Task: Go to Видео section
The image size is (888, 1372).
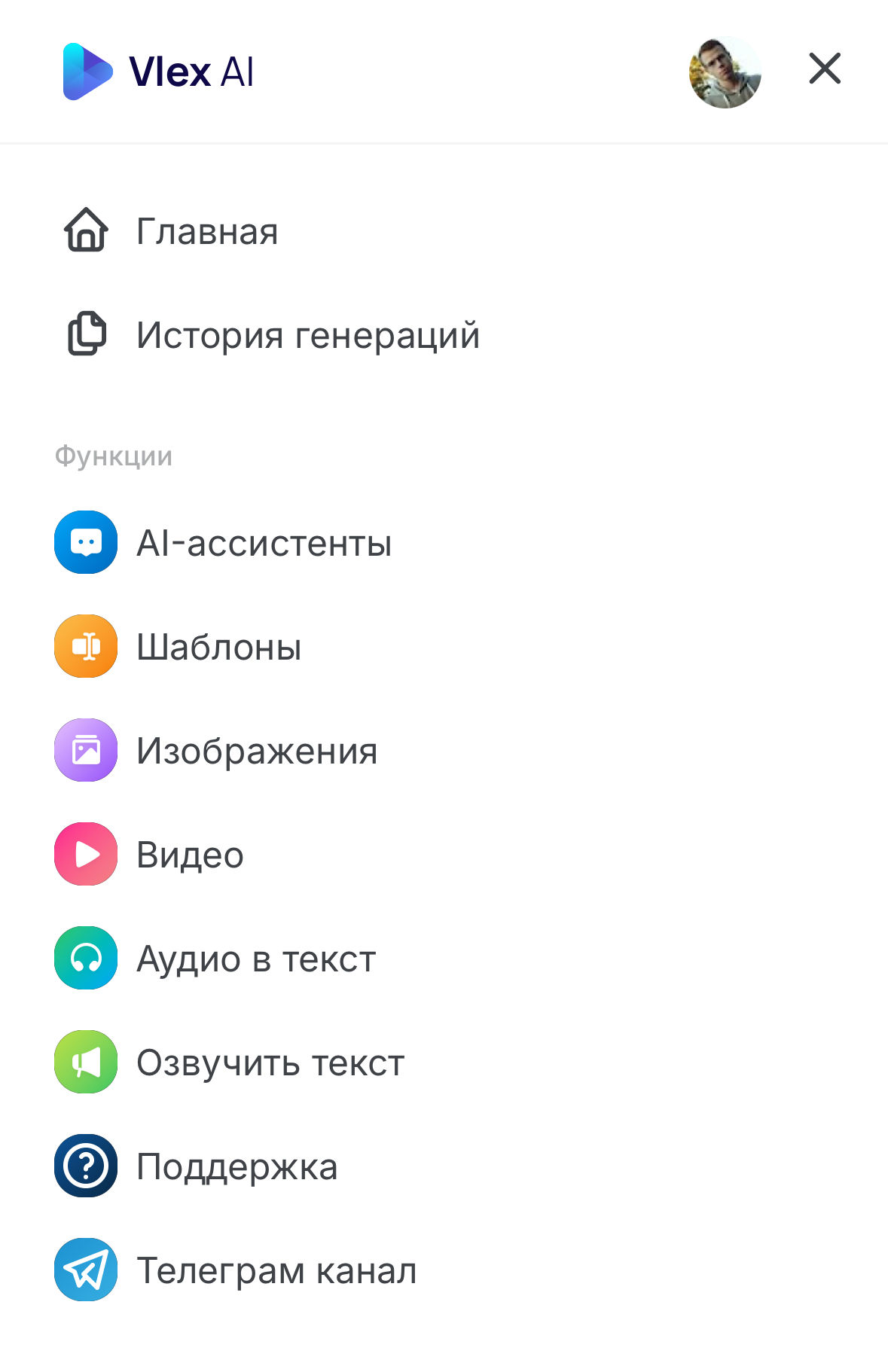Action: point(190,855)
